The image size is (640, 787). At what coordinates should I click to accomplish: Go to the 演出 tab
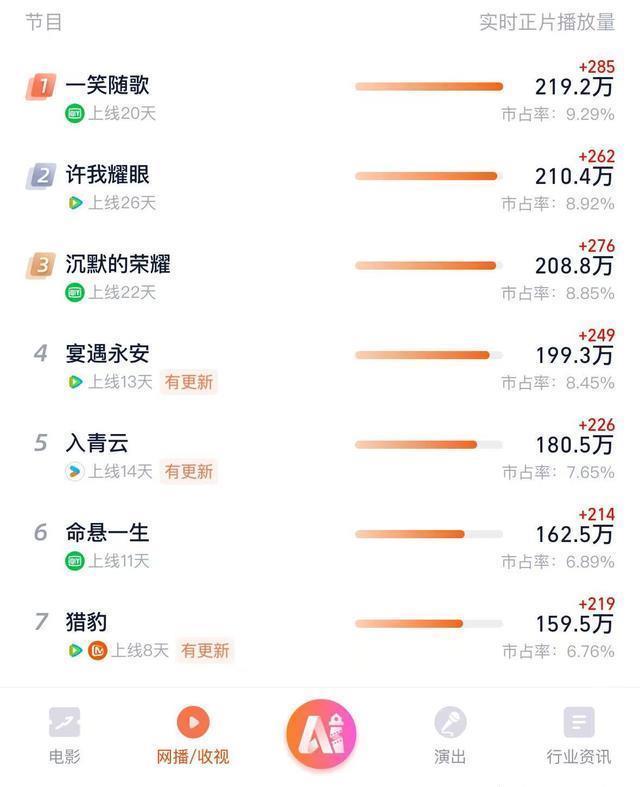450,735
